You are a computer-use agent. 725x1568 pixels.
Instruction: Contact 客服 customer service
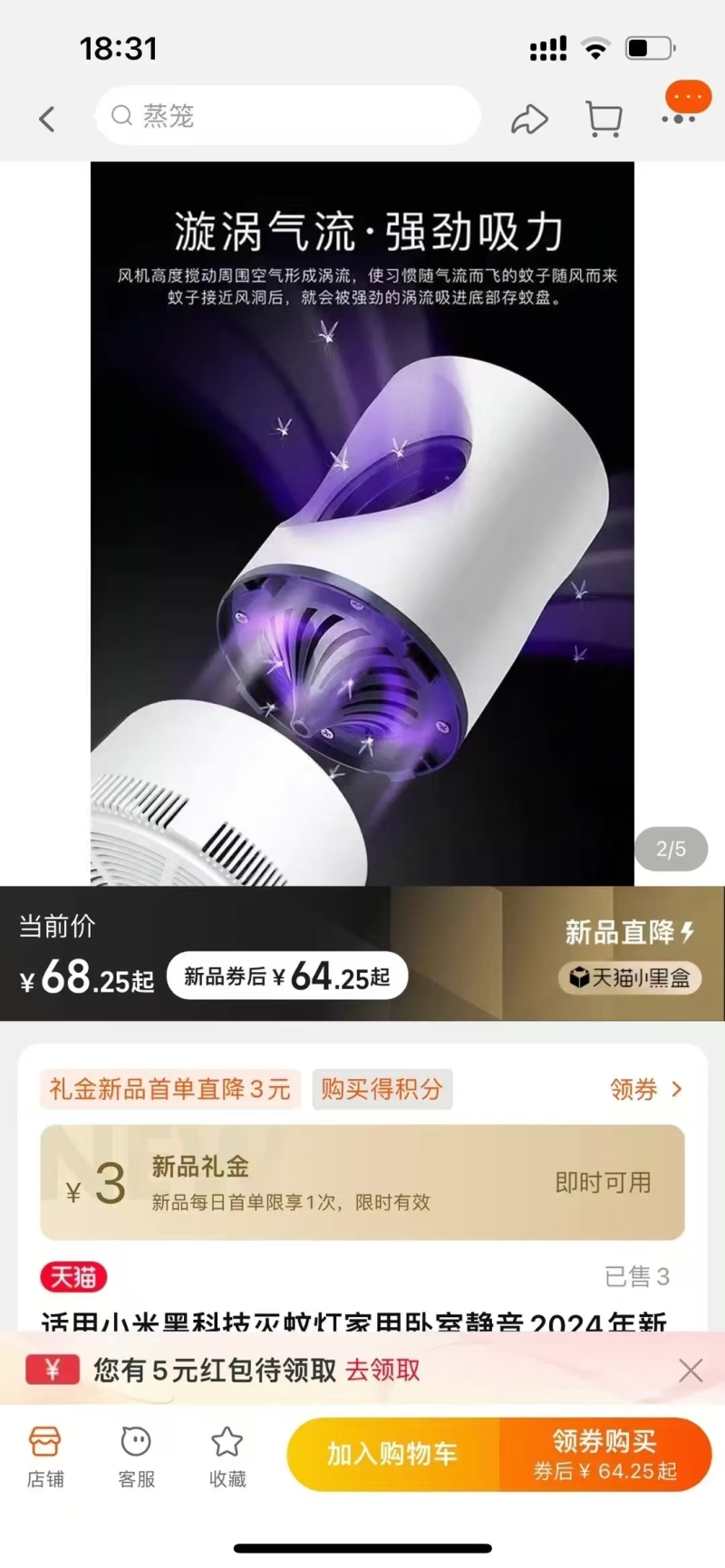tap(136, 1457)
